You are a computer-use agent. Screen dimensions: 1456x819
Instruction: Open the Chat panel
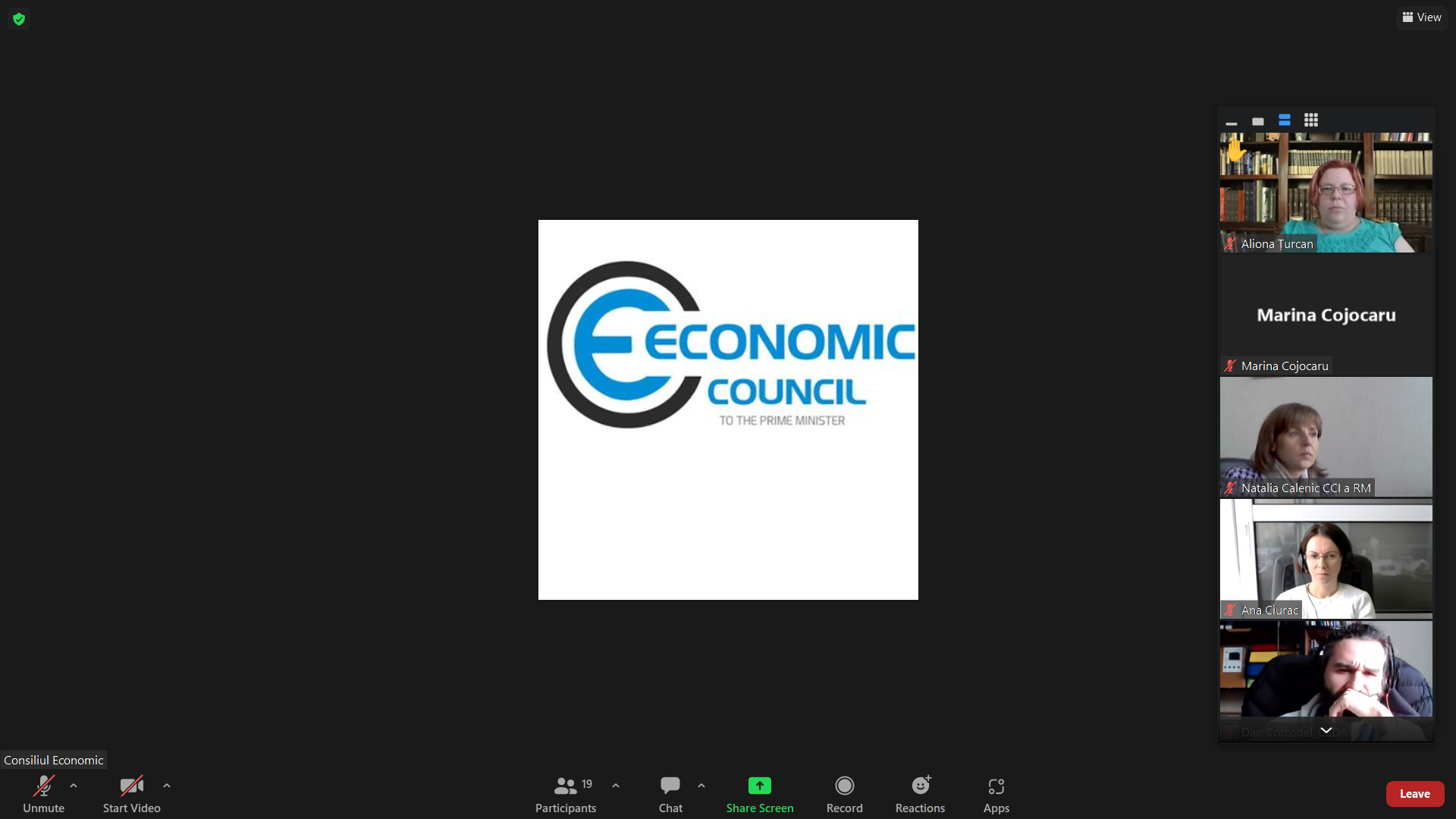pos(670,793)
